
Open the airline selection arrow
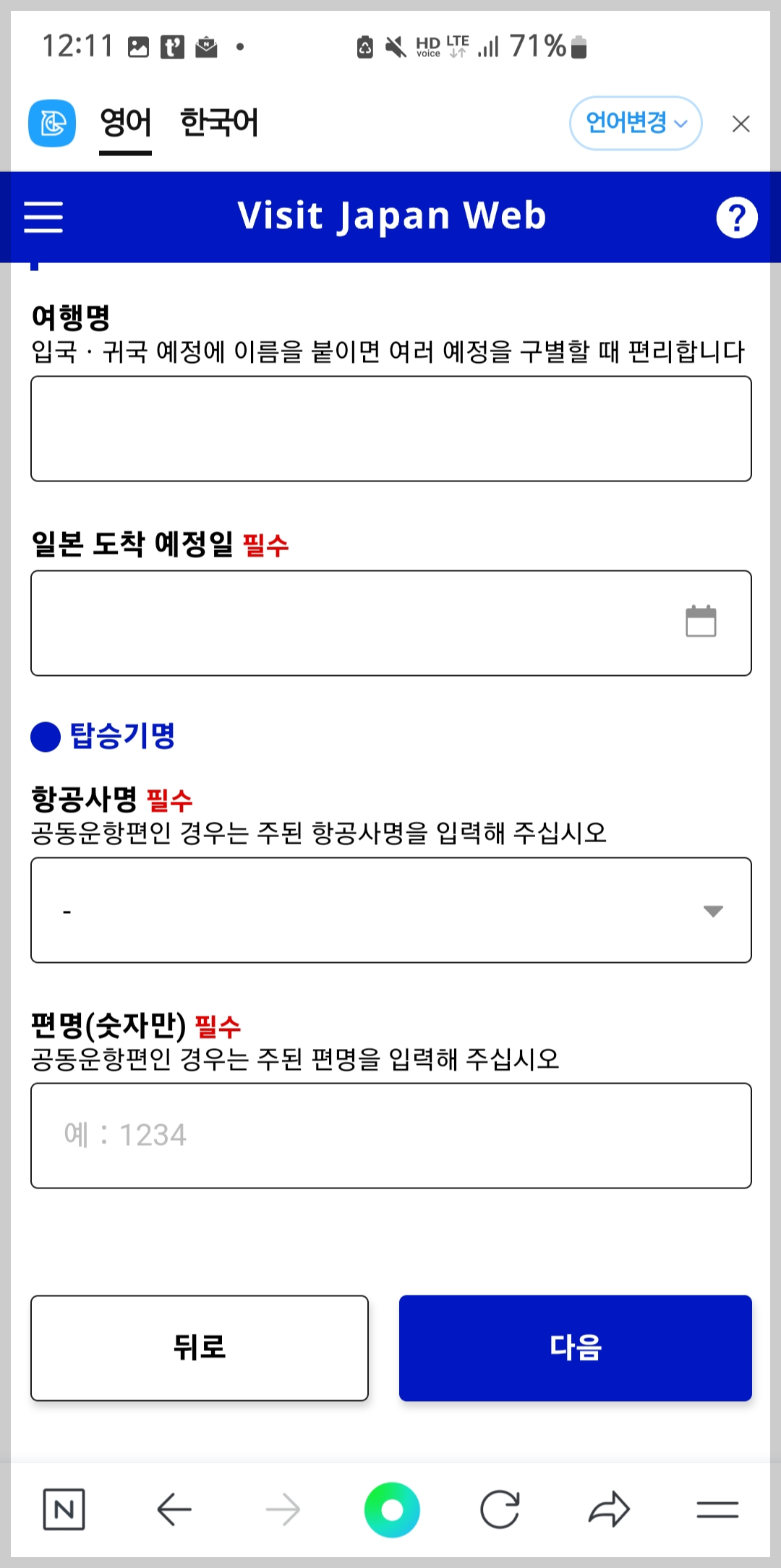713,910
